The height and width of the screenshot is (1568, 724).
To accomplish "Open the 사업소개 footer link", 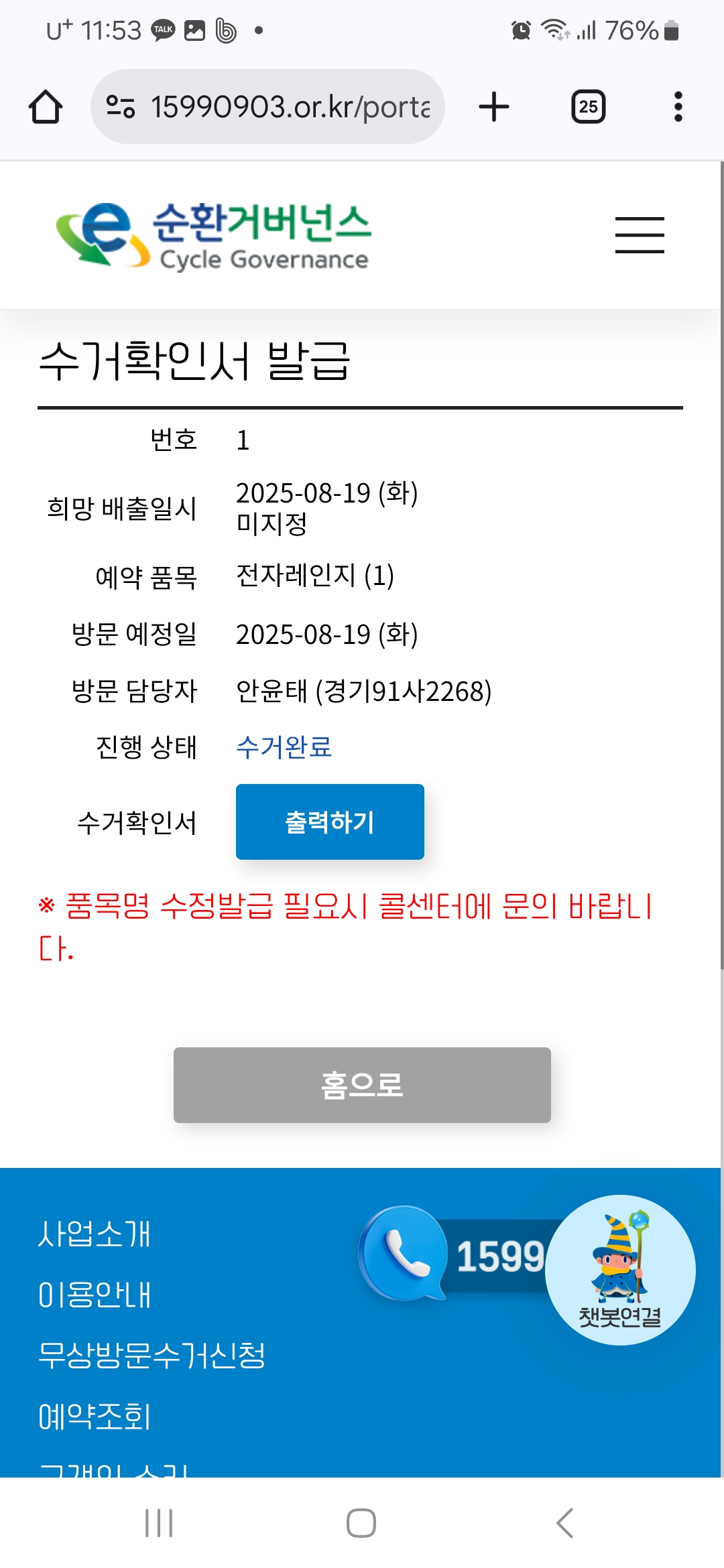I will (95, 1234).
